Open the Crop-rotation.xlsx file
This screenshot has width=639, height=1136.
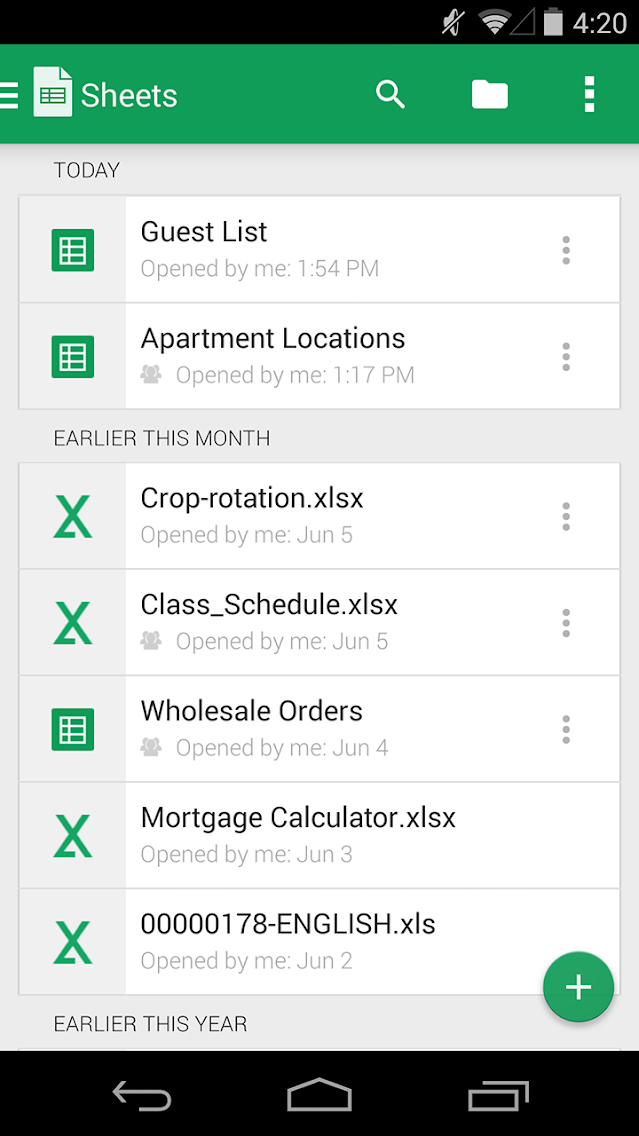tap(320, 516)
